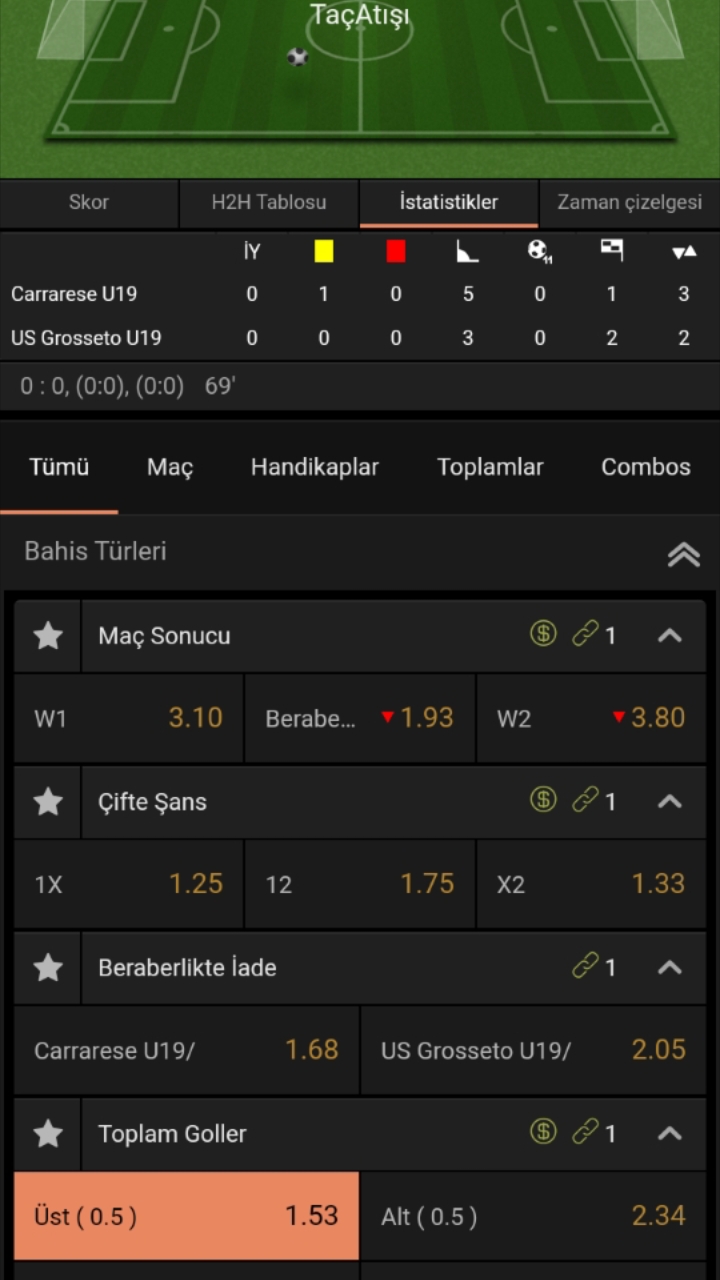Bet on US Grosseto U19 at 2.05
Screen dimensions: 720x1280
[x=533, y=1050]
